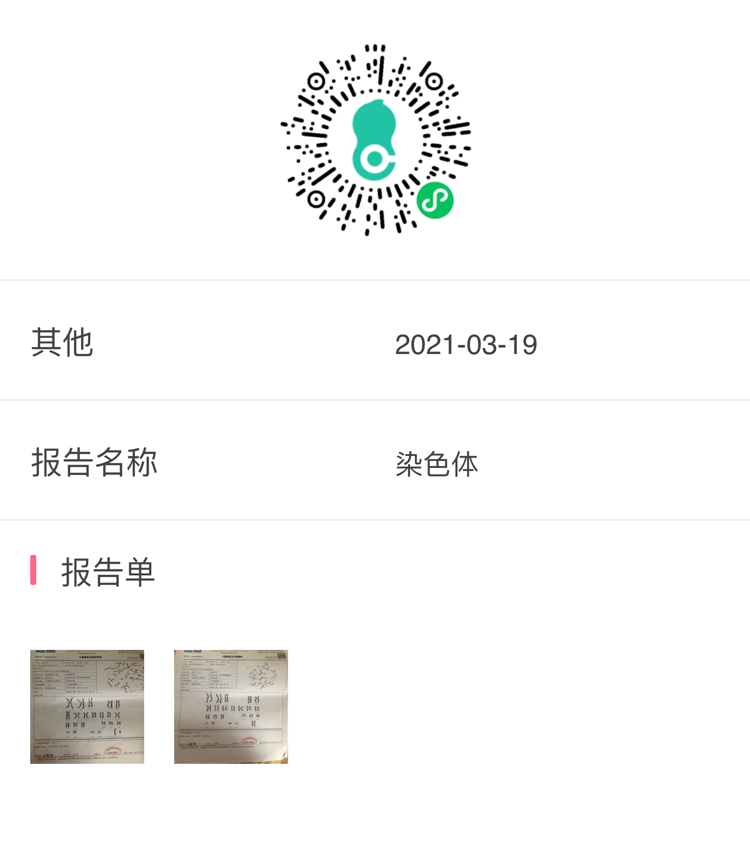Click the 其他 row to view category details
Screen dimensions: 750x854
tap(200, 343)
